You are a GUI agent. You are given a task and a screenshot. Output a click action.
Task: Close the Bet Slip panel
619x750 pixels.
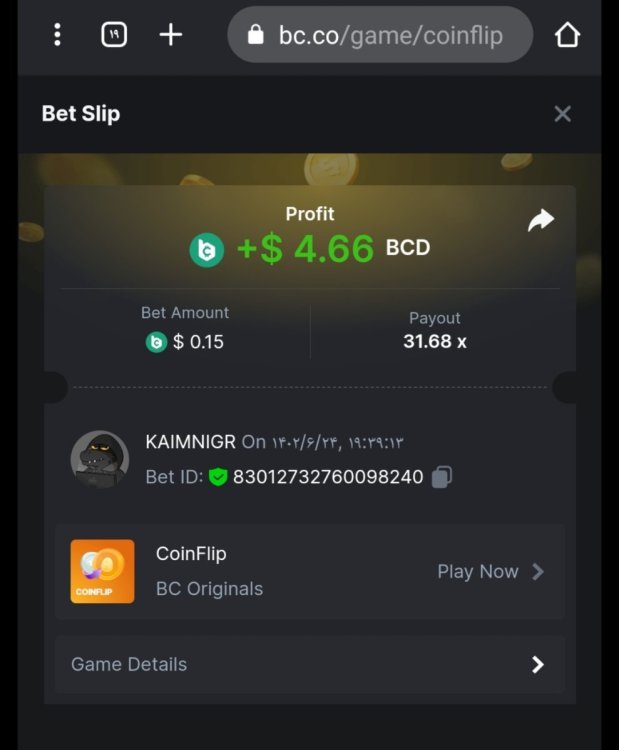563,114
